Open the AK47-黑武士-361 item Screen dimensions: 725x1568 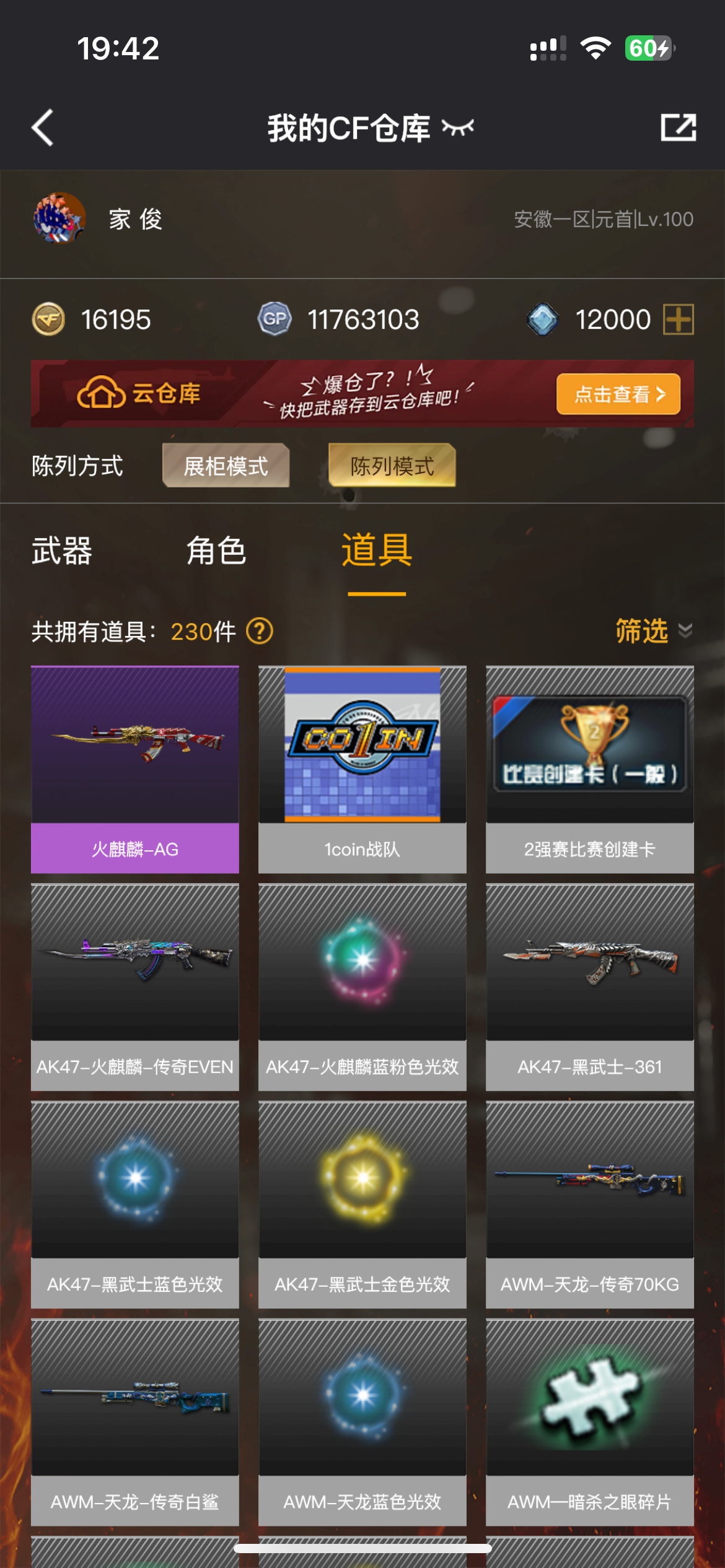[x=590, y=987]
